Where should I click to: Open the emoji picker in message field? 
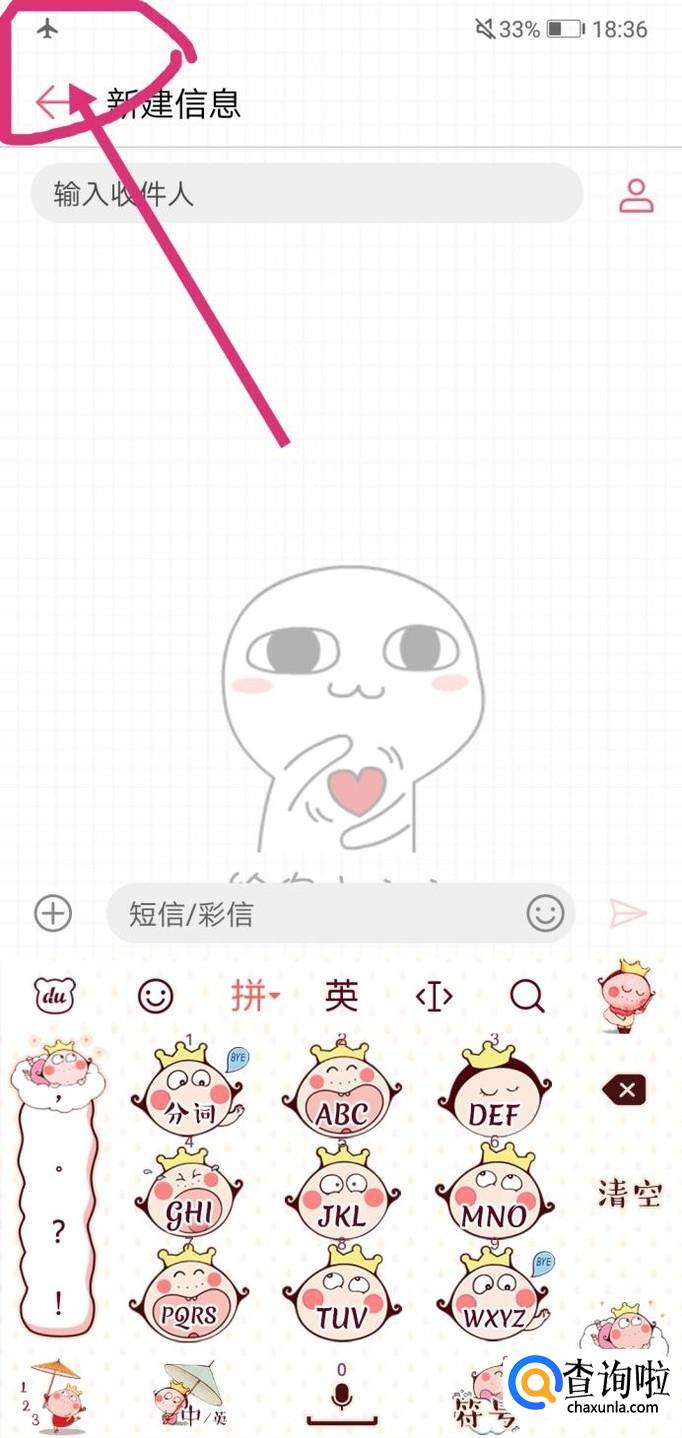(545, 913)
